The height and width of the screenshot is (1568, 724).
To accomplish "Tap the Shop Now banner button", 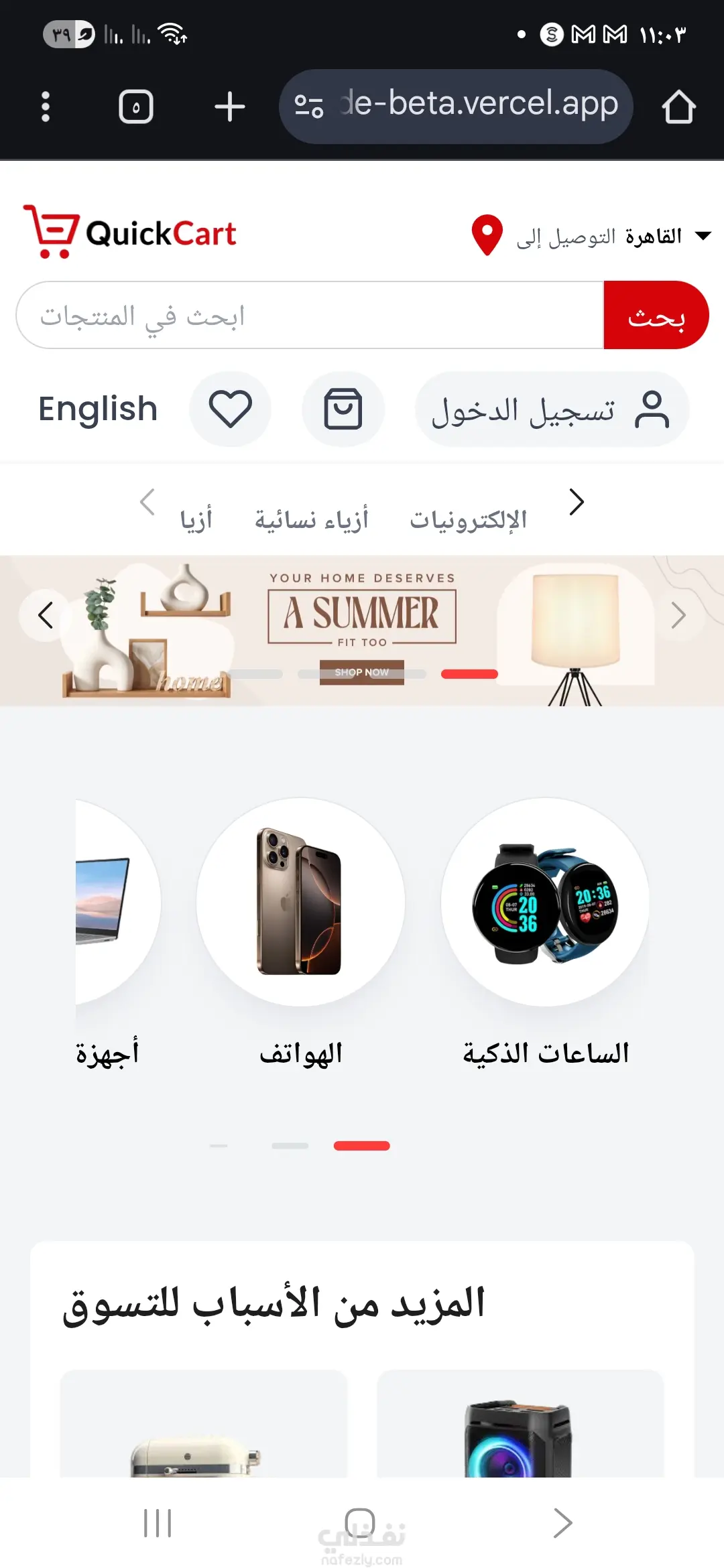I will pos(361,672).
